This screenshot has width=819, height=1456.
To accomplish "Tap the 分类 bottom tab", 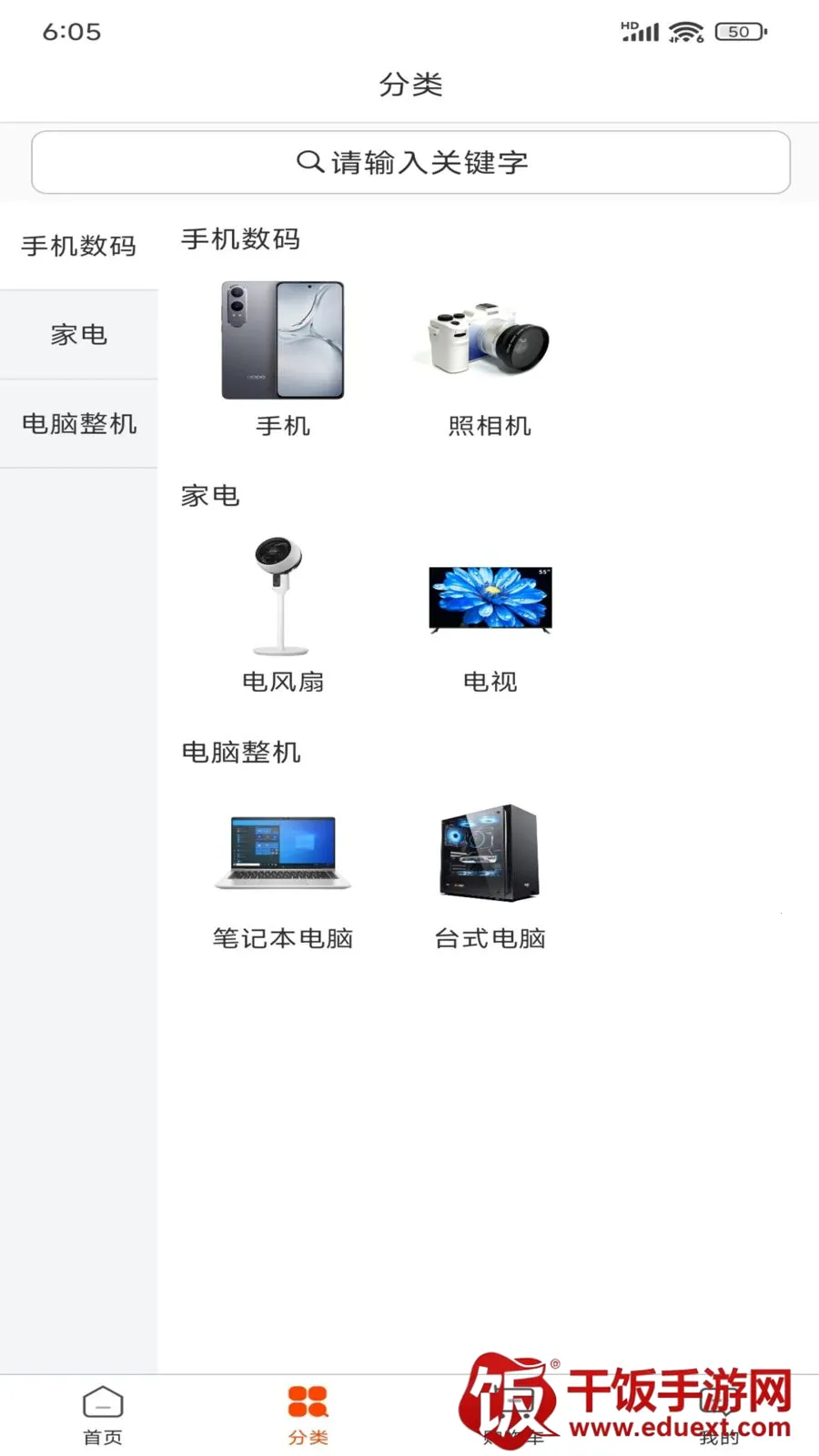I will (x=308, y=1416).
